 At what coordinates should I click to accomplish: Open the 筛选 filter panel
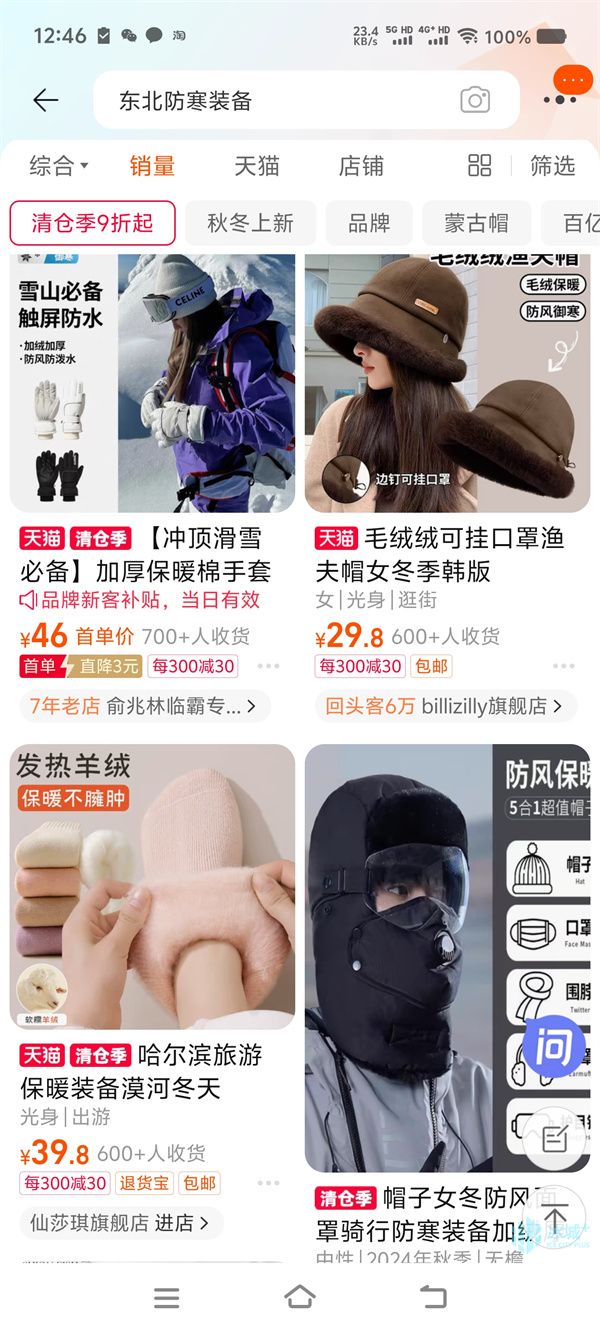click(552, 166)
